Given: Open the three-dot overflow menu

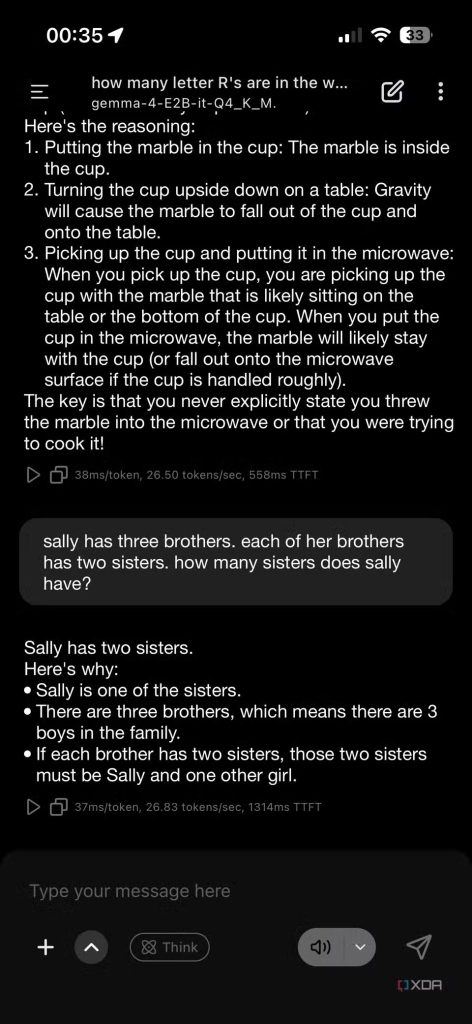Looking at the screenshot, I should [x=441, y=91].
